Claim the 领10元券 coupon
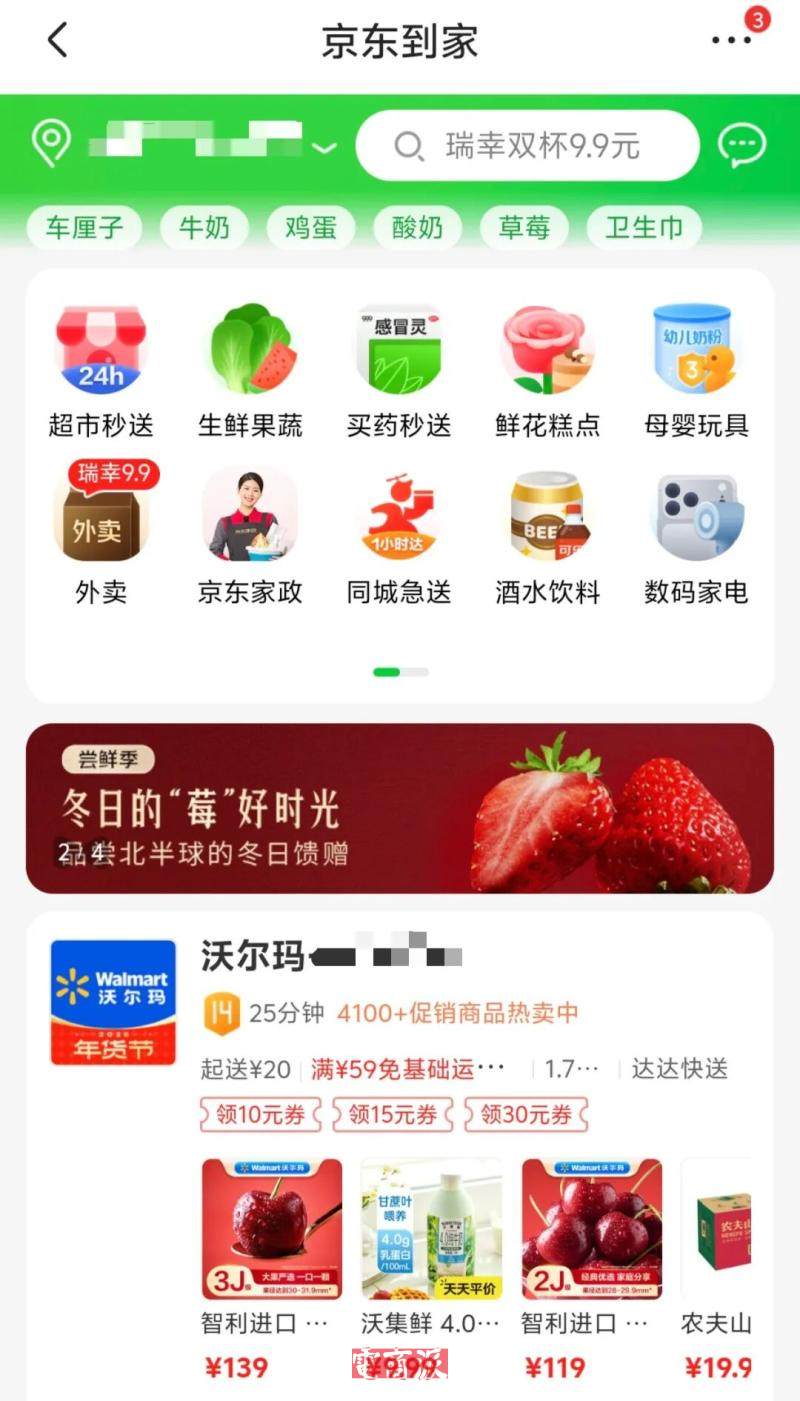The image size is (800, 1401). point(261,1115)
